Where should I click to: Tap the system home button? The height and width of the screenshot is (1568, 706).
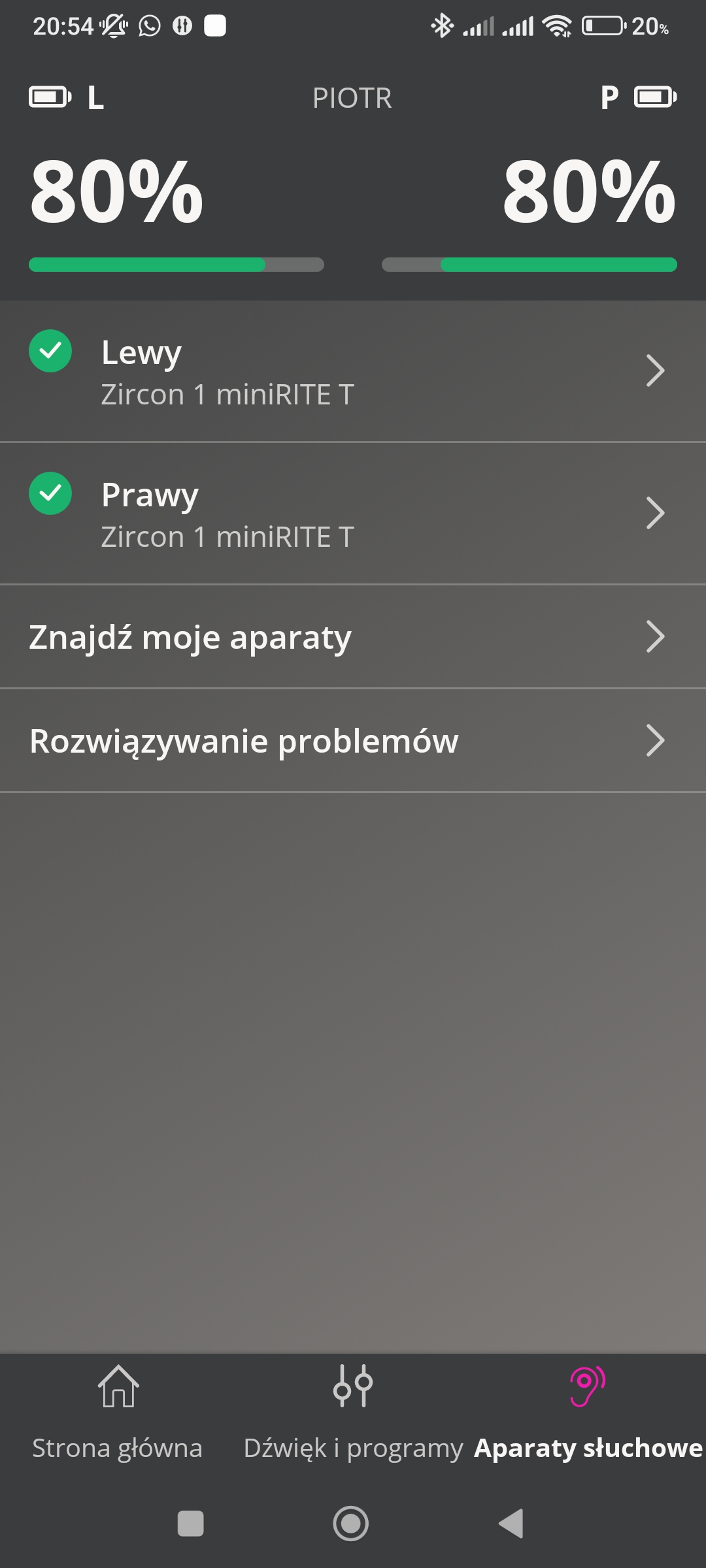(351, 1524)
